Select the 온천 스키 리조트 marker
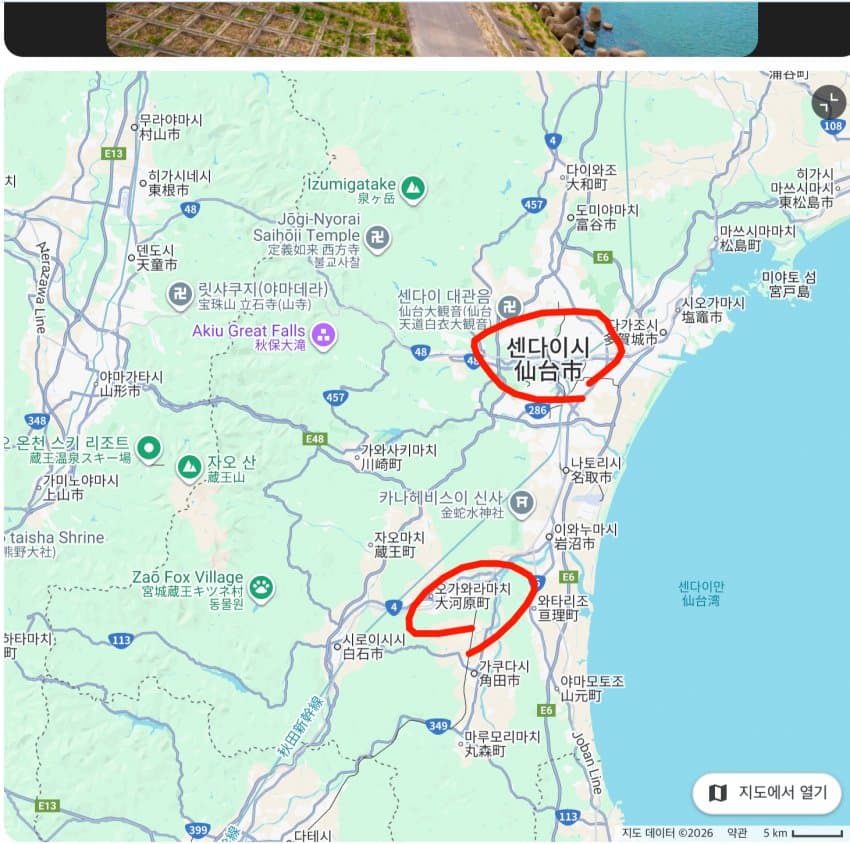Screen dimensions: 850x844 pos(150,448)
